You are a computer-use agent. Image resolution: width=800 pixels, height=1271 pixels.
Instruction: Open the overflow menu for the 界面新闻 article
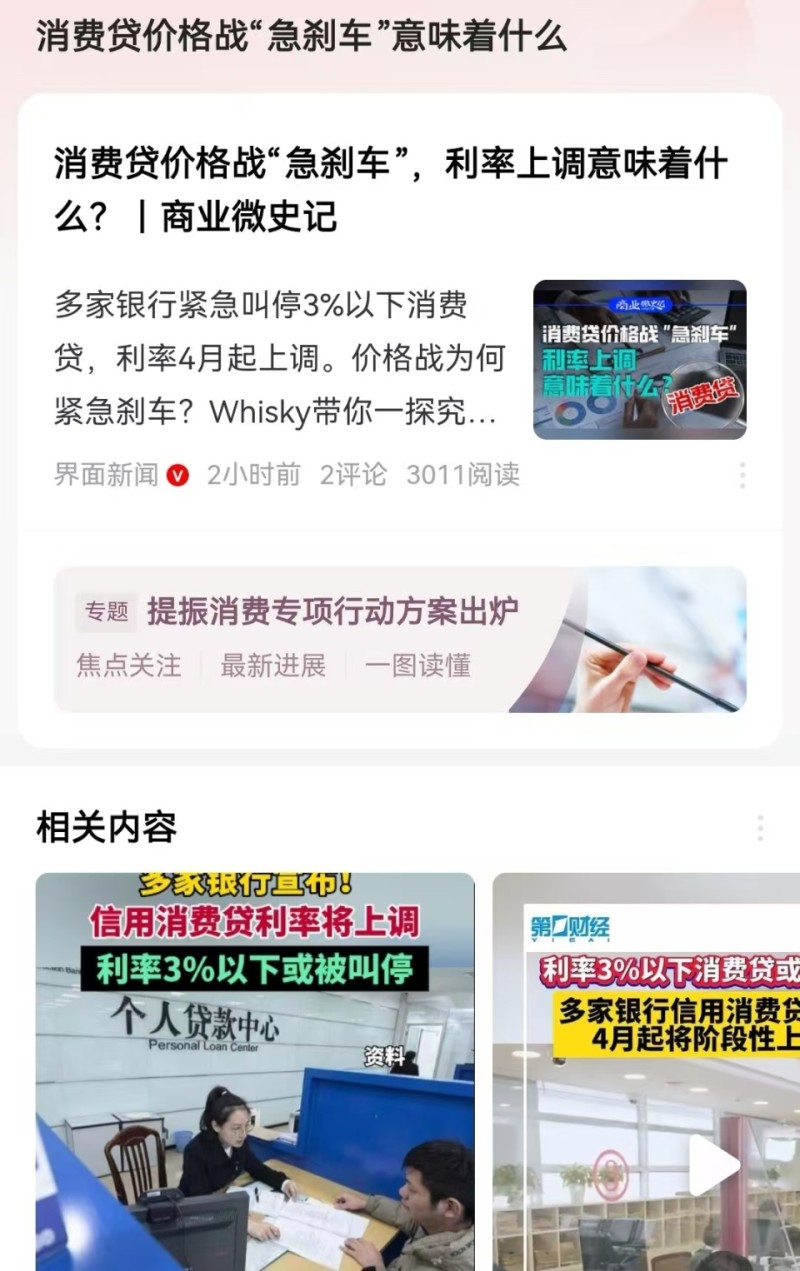742,475
